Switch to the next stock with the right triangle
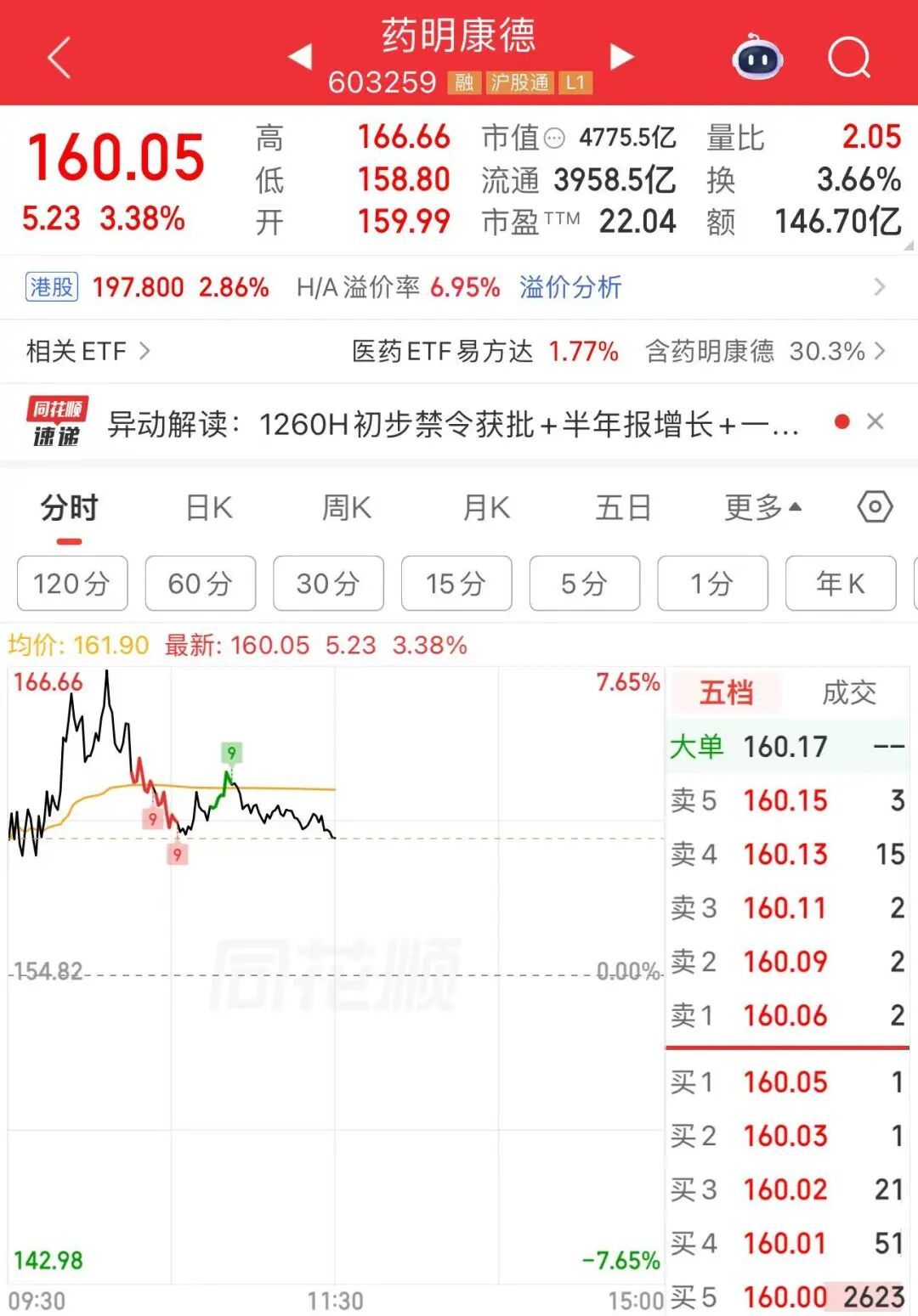 (x=622, y=57)
